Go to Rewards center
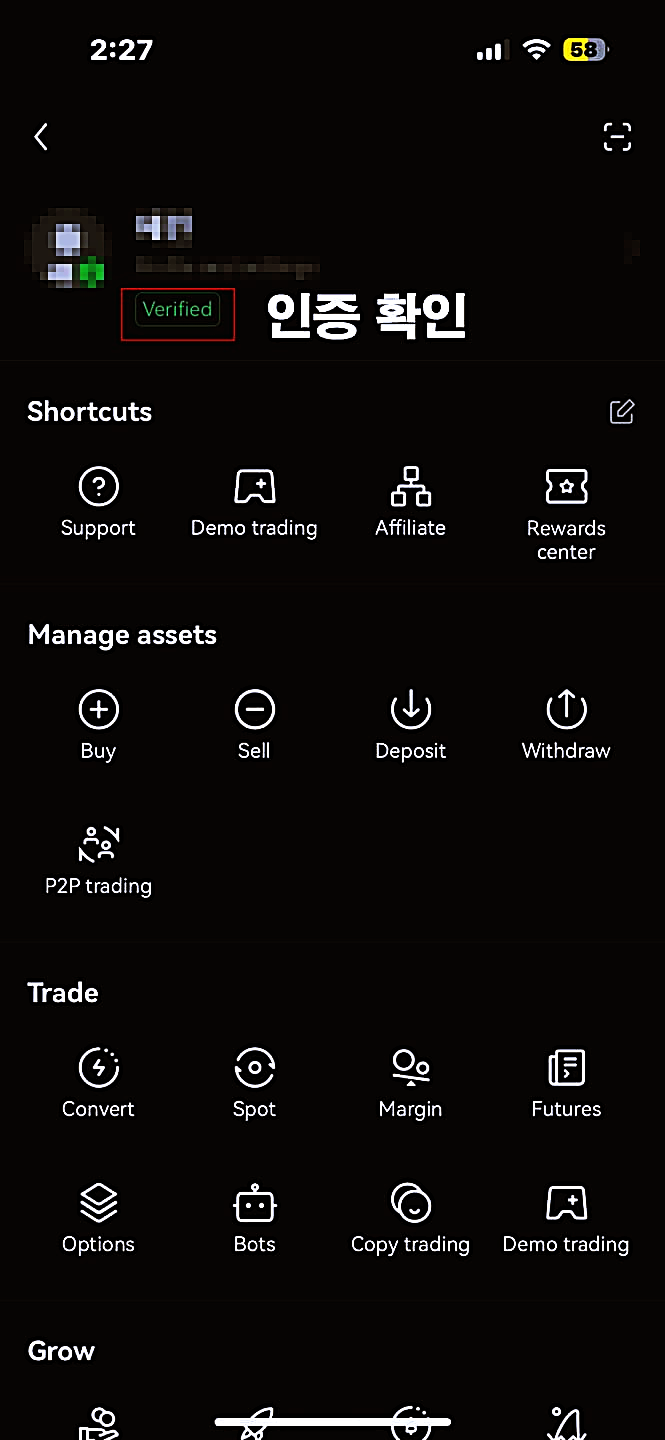Viewport: 665px width, 1440px height. point(566,512)
